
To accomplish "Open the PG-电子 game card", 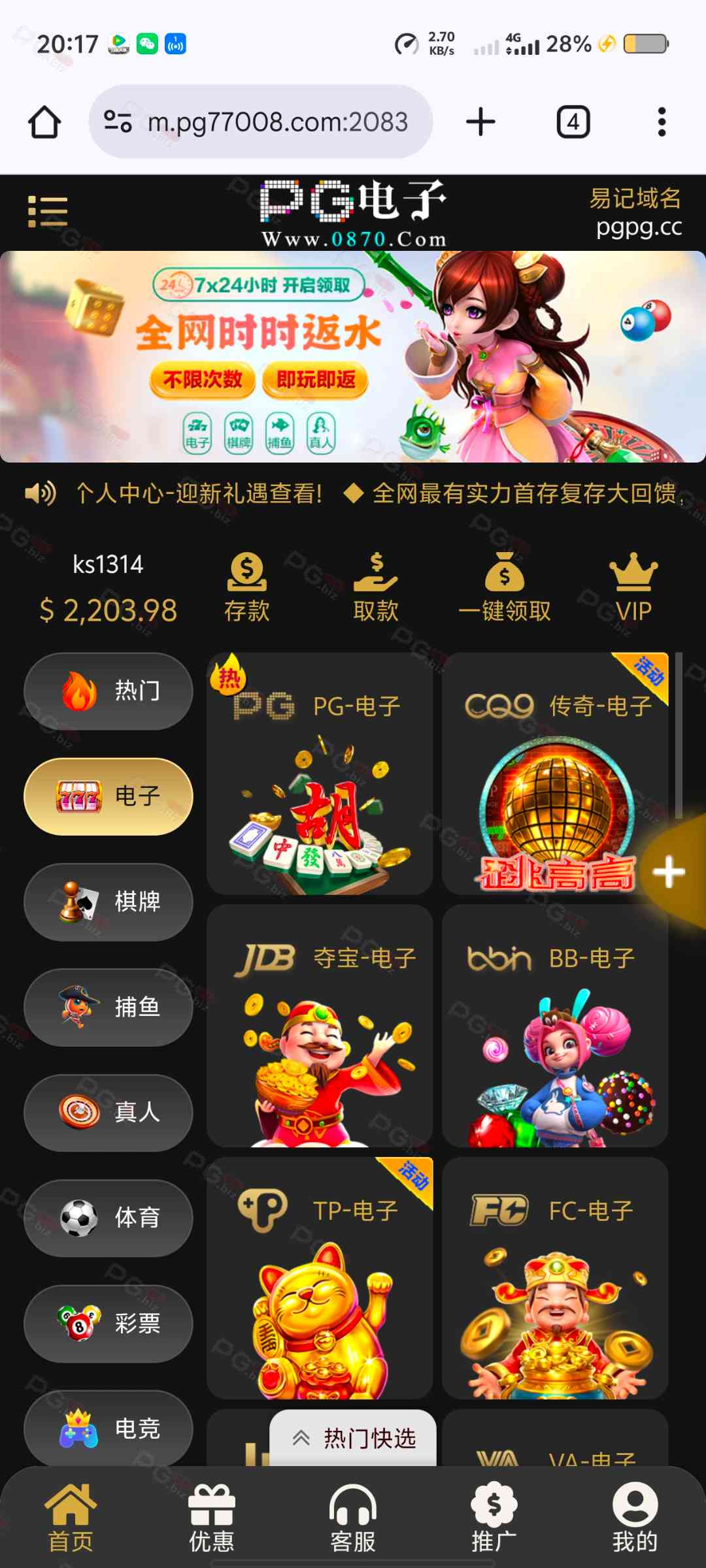I will tap(320, 774).
